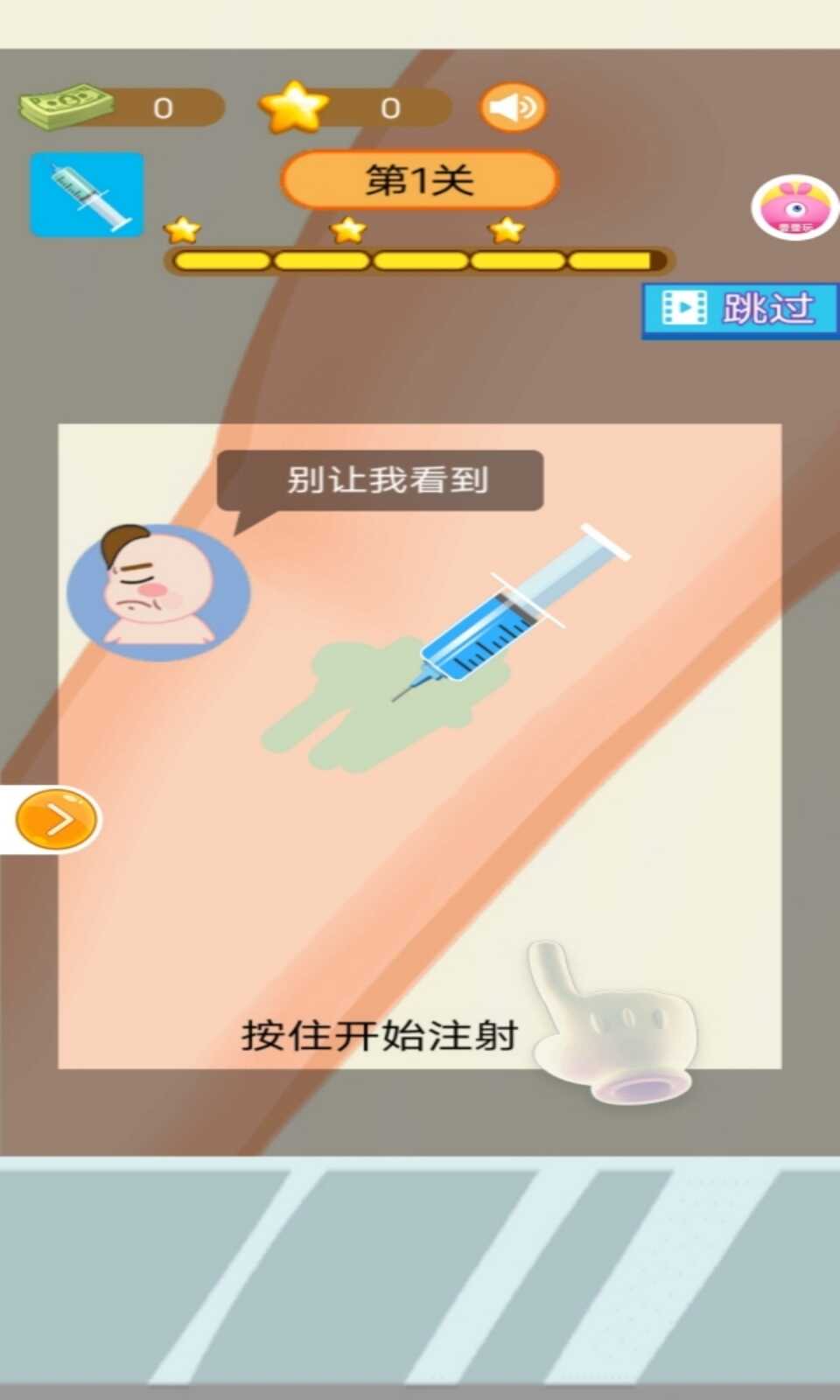Mute the game sound

pos(512,108)
